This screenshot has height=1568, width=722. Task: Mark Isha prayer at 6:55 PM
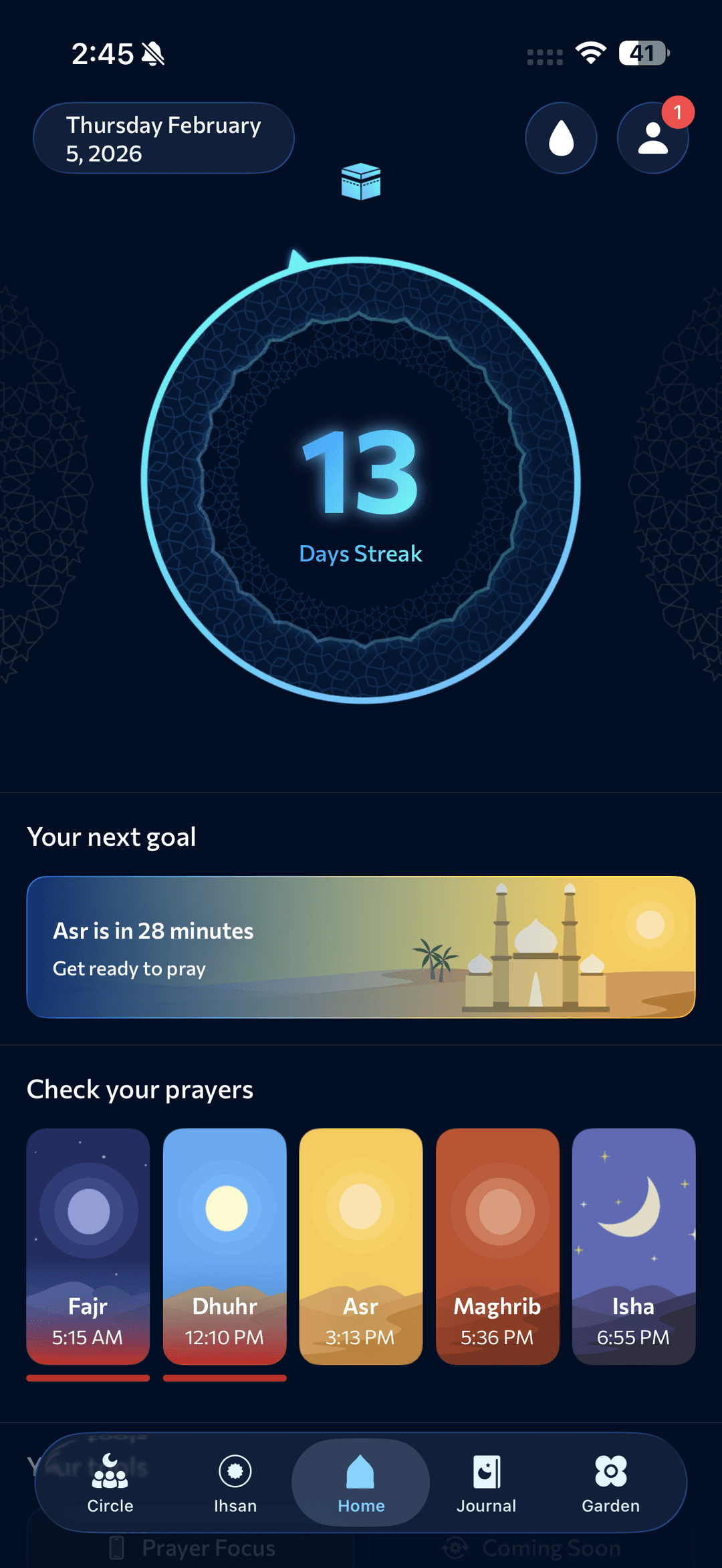point(633,1246)
